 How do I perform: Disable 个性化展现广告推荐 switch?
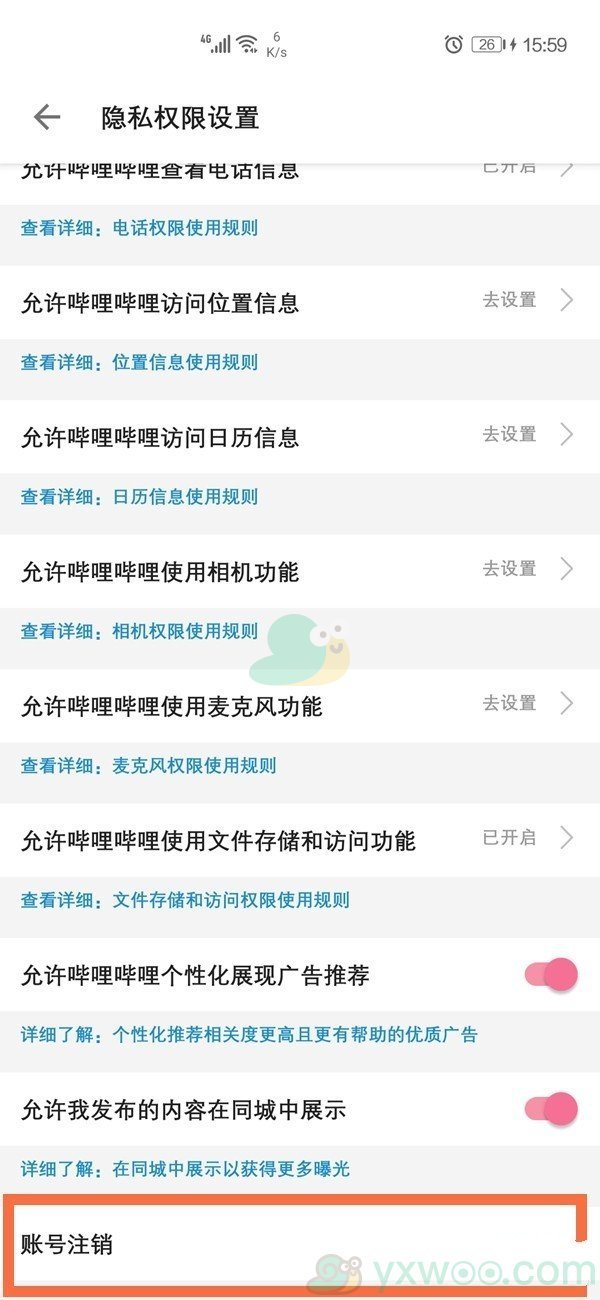pyautogui.click(x=551, y=974)
